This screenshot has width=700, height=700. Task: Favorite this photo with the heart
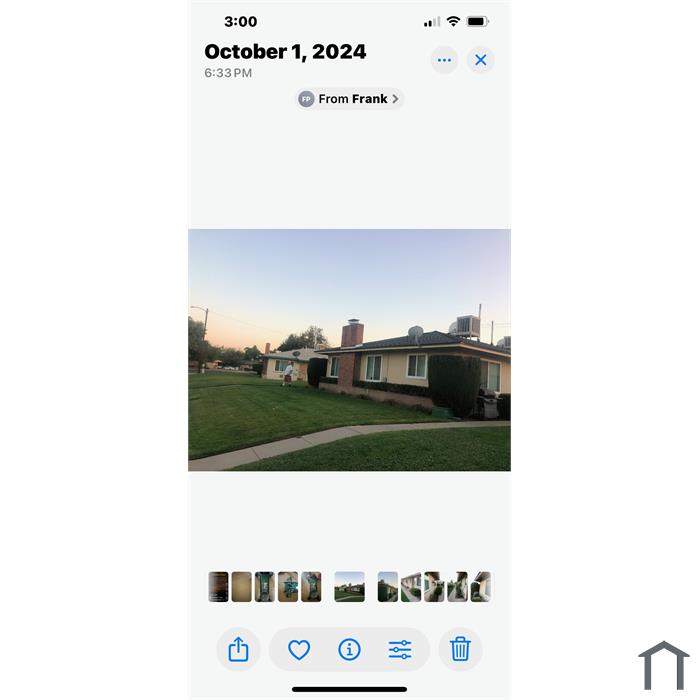click(x=299, y=650)
